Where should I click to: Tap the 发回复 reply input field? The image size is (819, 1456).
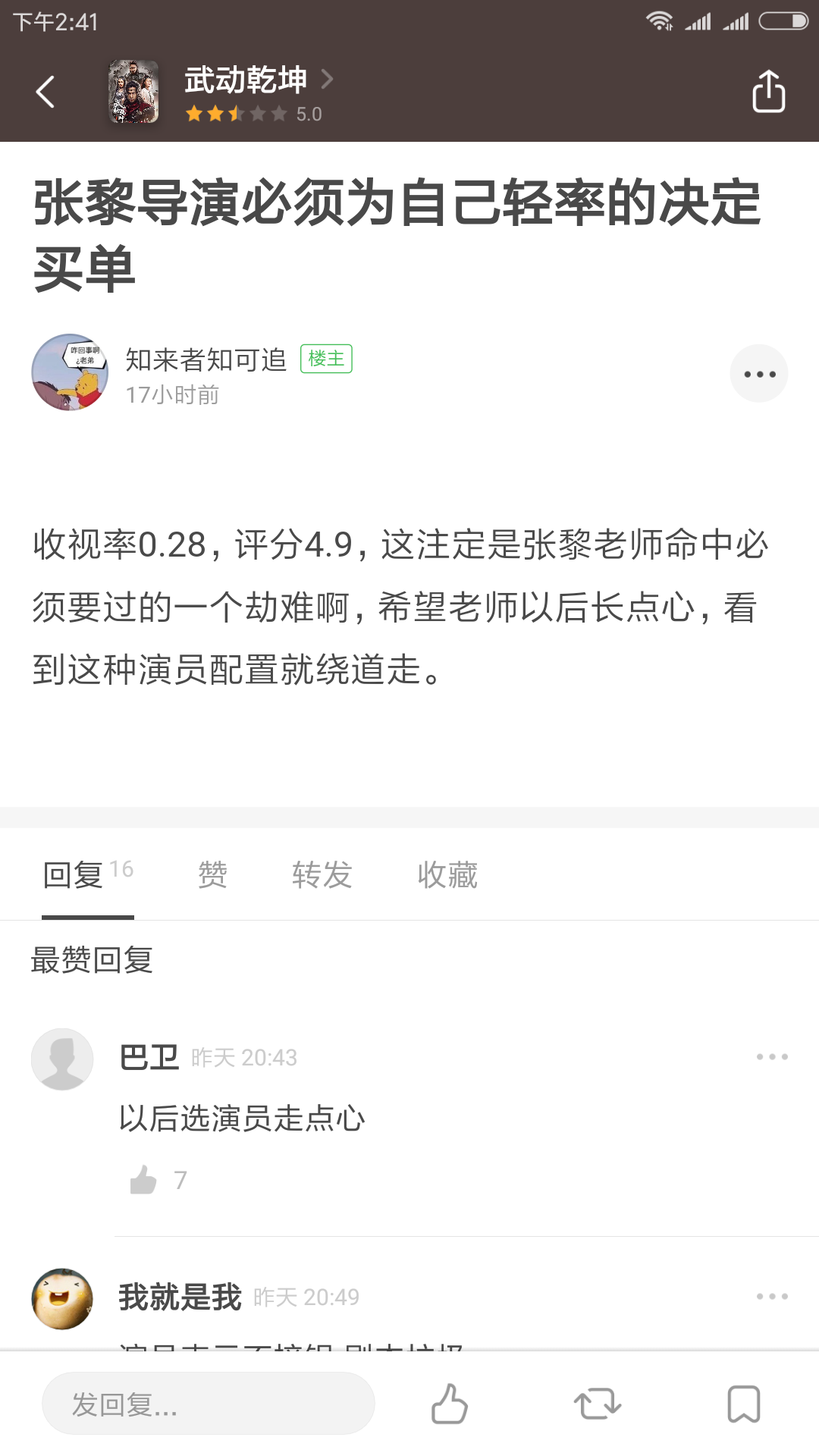pos(209,1404)
